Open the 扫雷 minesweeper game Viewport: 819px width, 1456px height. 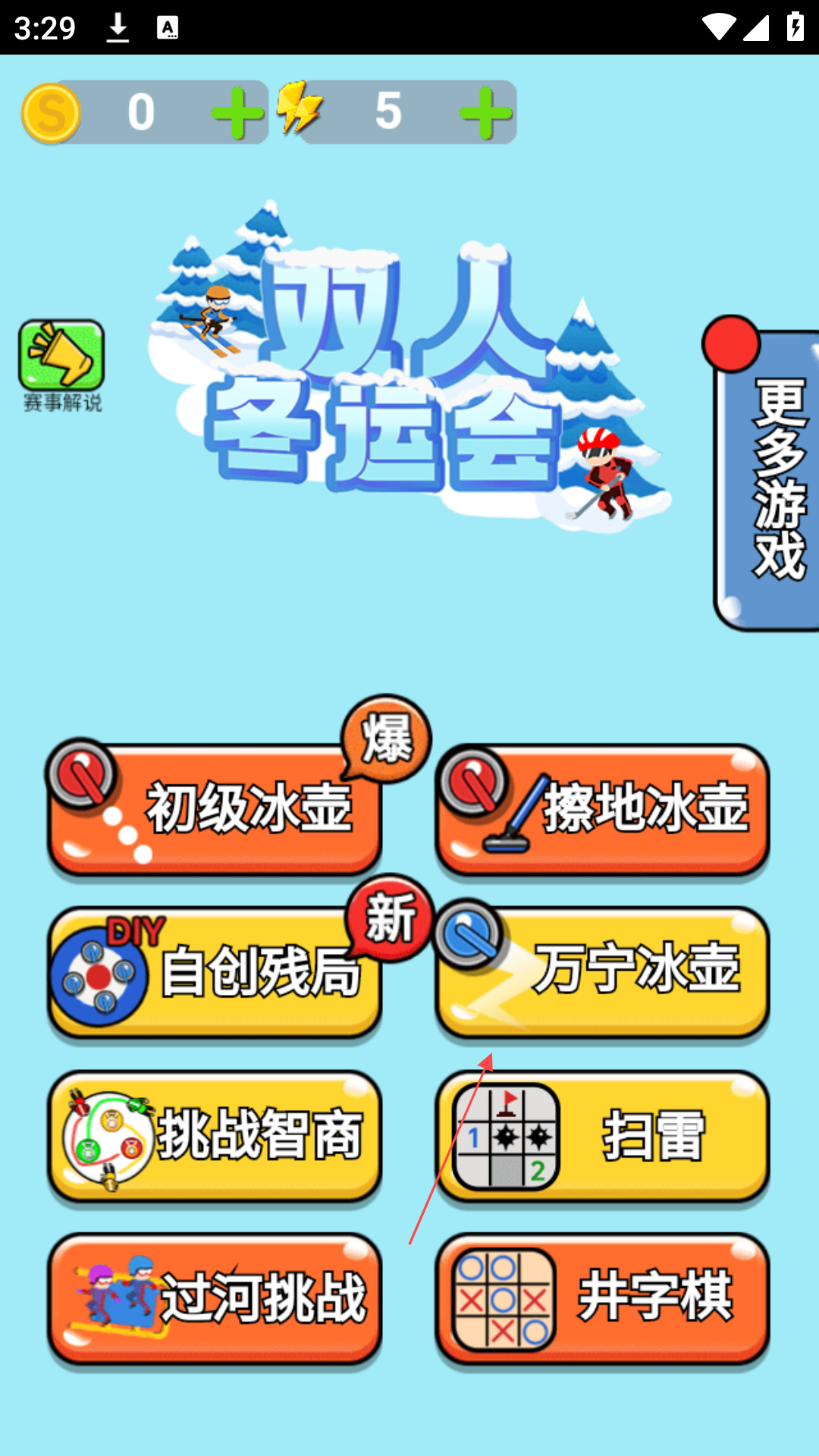(x=603, y=1136)
